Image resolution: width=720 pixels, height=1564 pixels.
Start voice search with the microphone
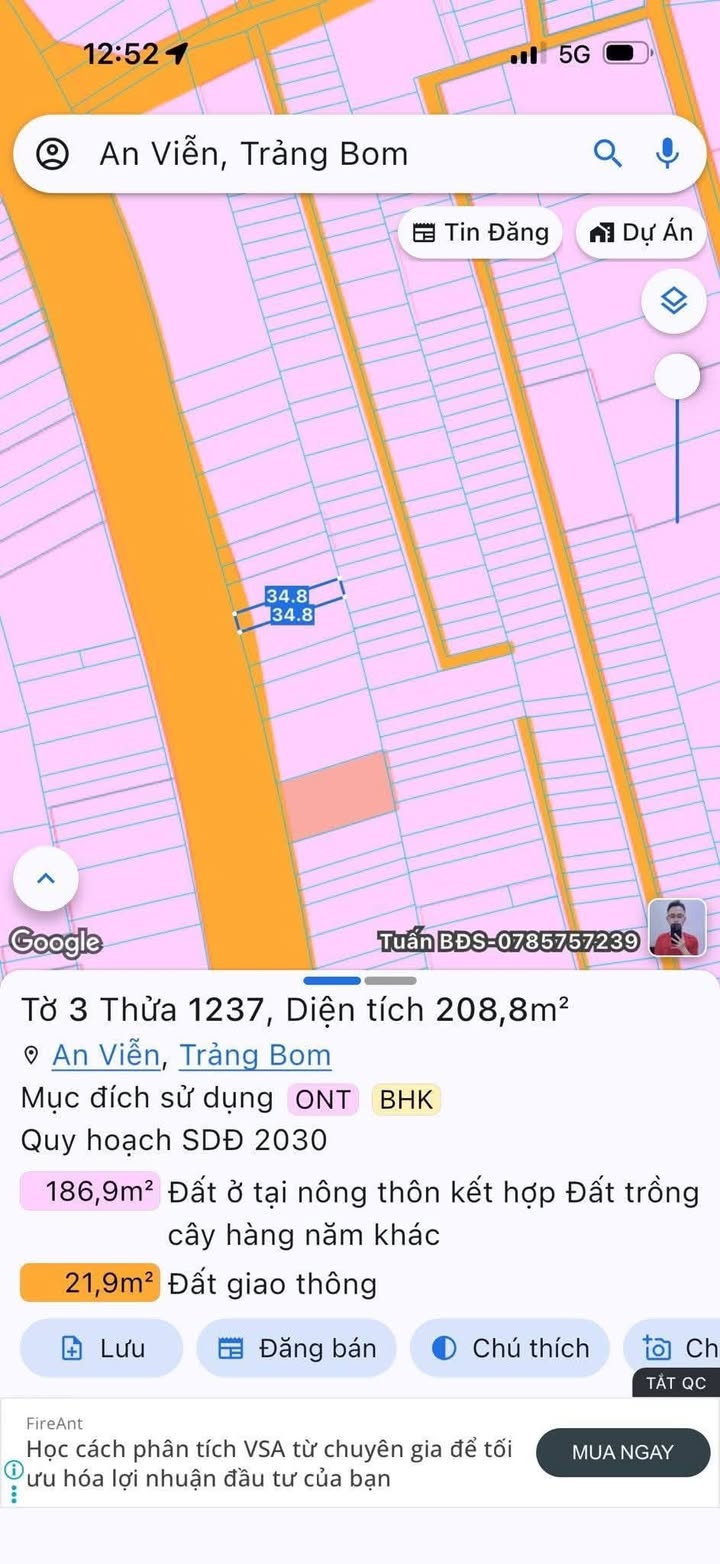[x=667, y=153]
